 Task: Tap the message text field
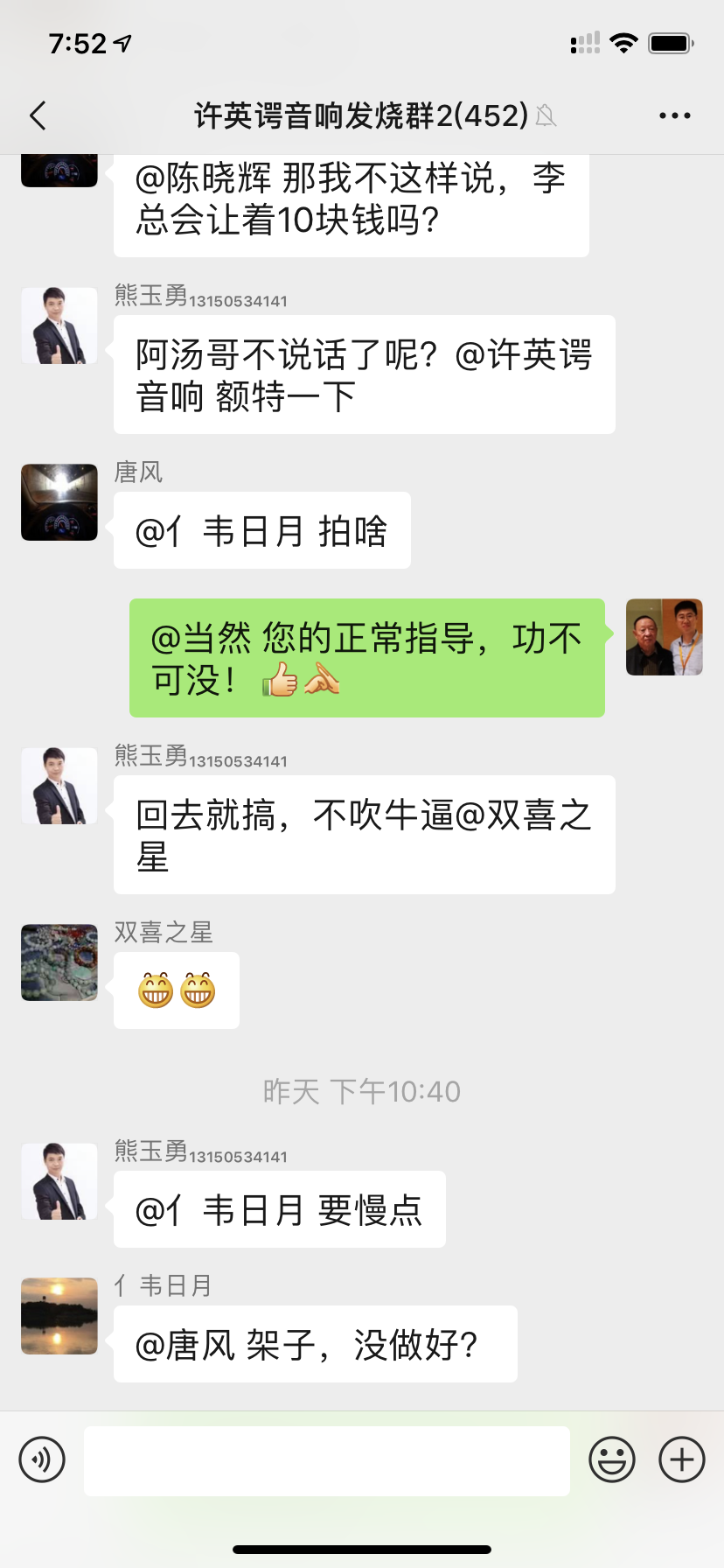coord(326,1460)
